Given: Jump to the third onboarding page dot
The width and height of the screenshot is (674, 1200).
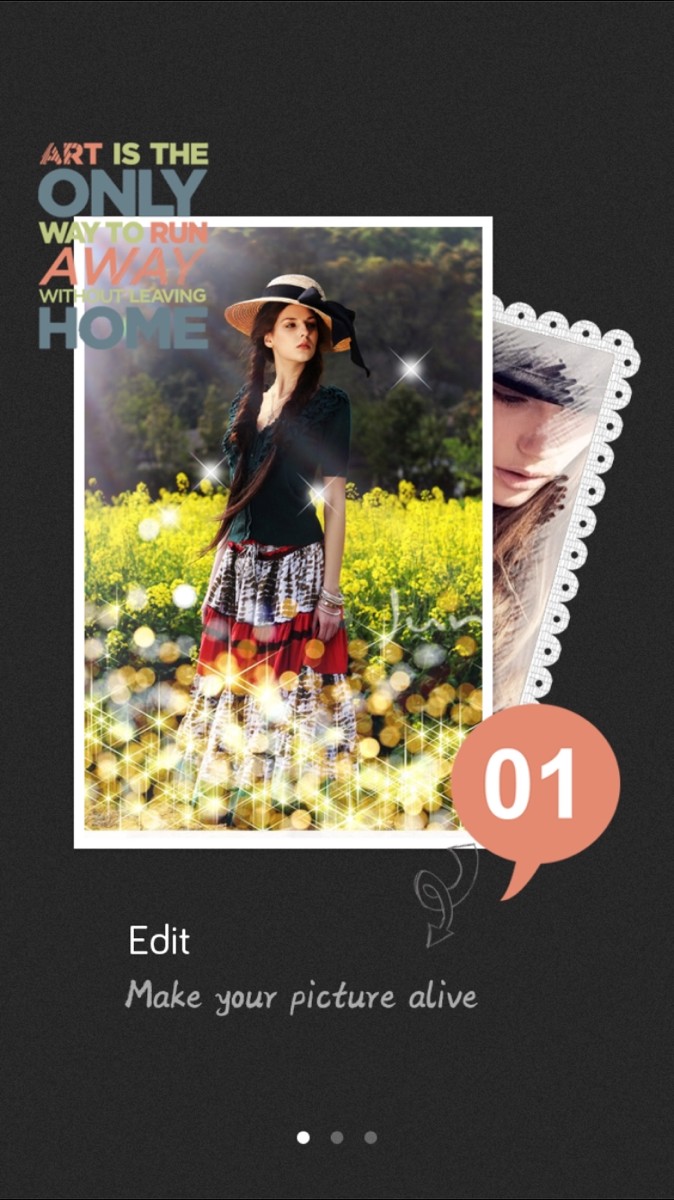Looking at the screenshot, I should click(370, 1137).
